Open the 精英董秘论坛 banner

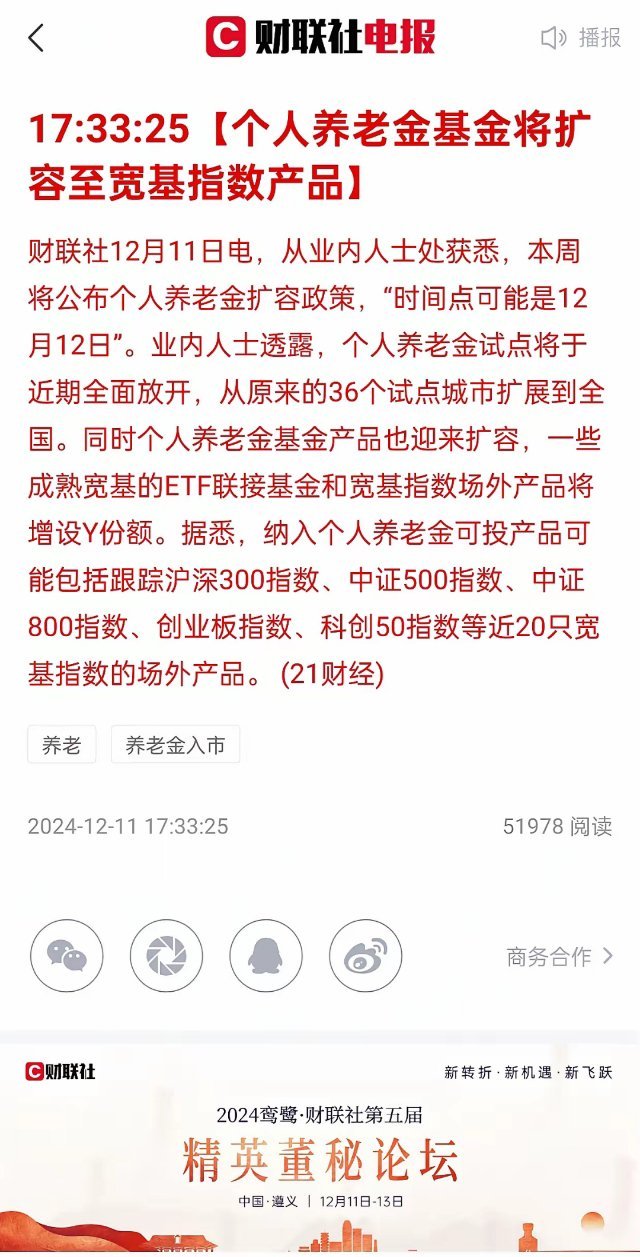[x=320, y=1150]
